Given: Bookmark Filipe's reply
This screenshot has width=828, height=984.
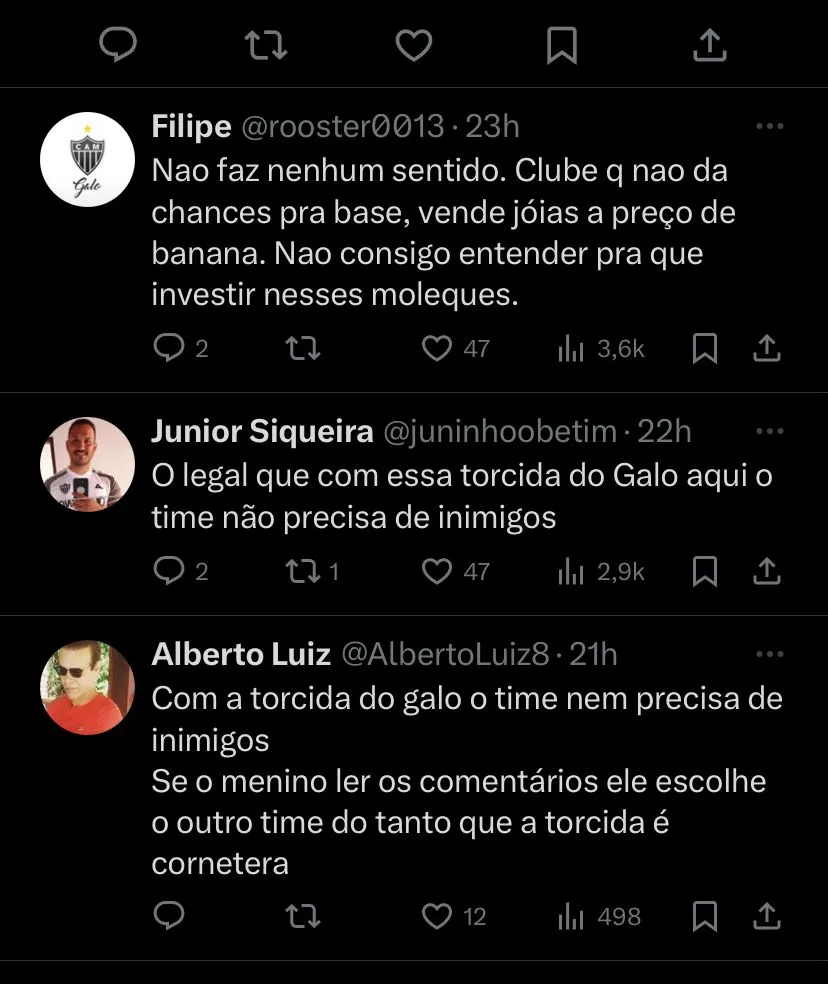Looking at the screenshot, I should [705, 348].
